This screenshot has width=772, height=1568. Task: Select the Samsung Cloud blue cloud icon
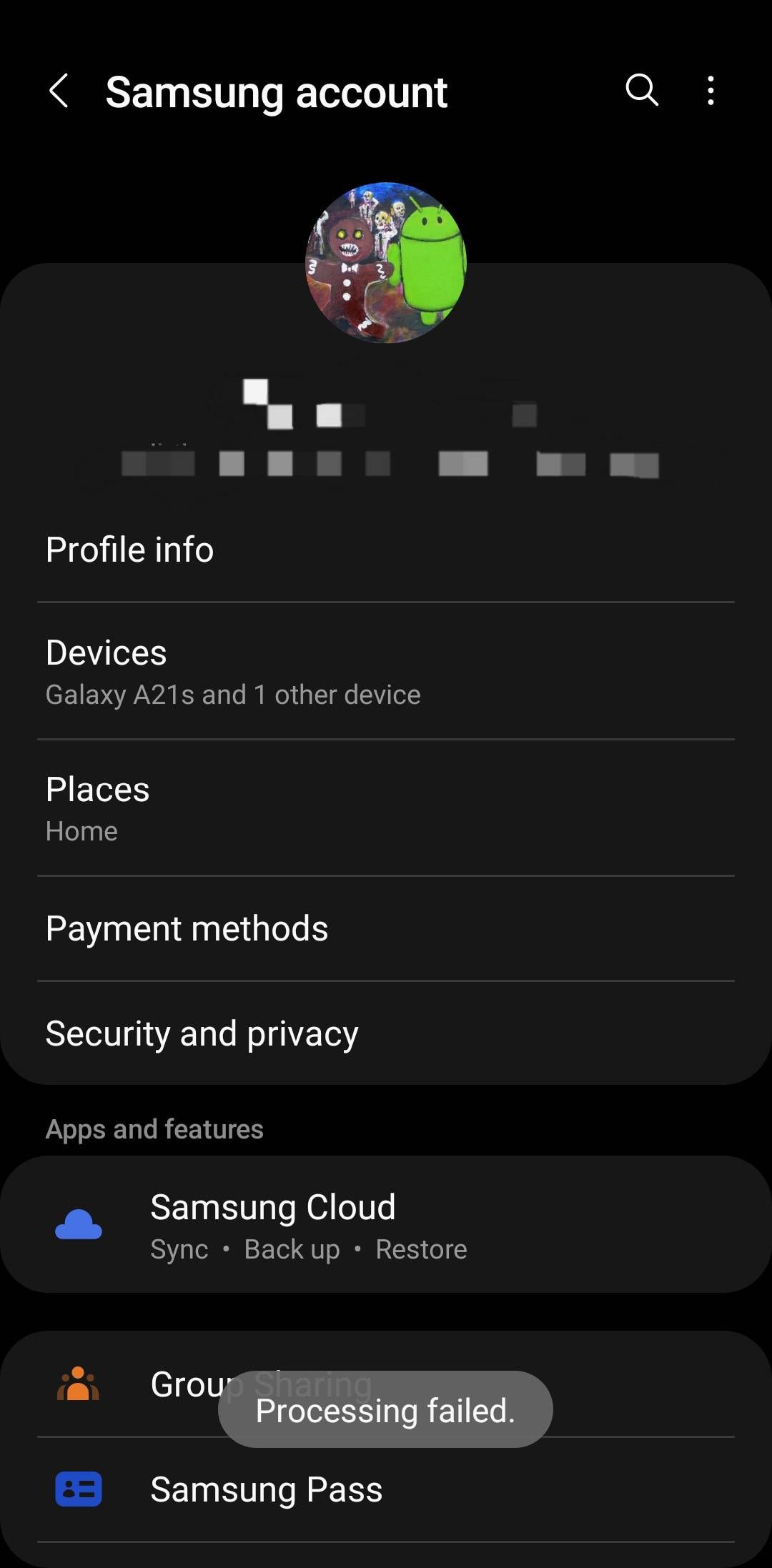point(79,1226)
